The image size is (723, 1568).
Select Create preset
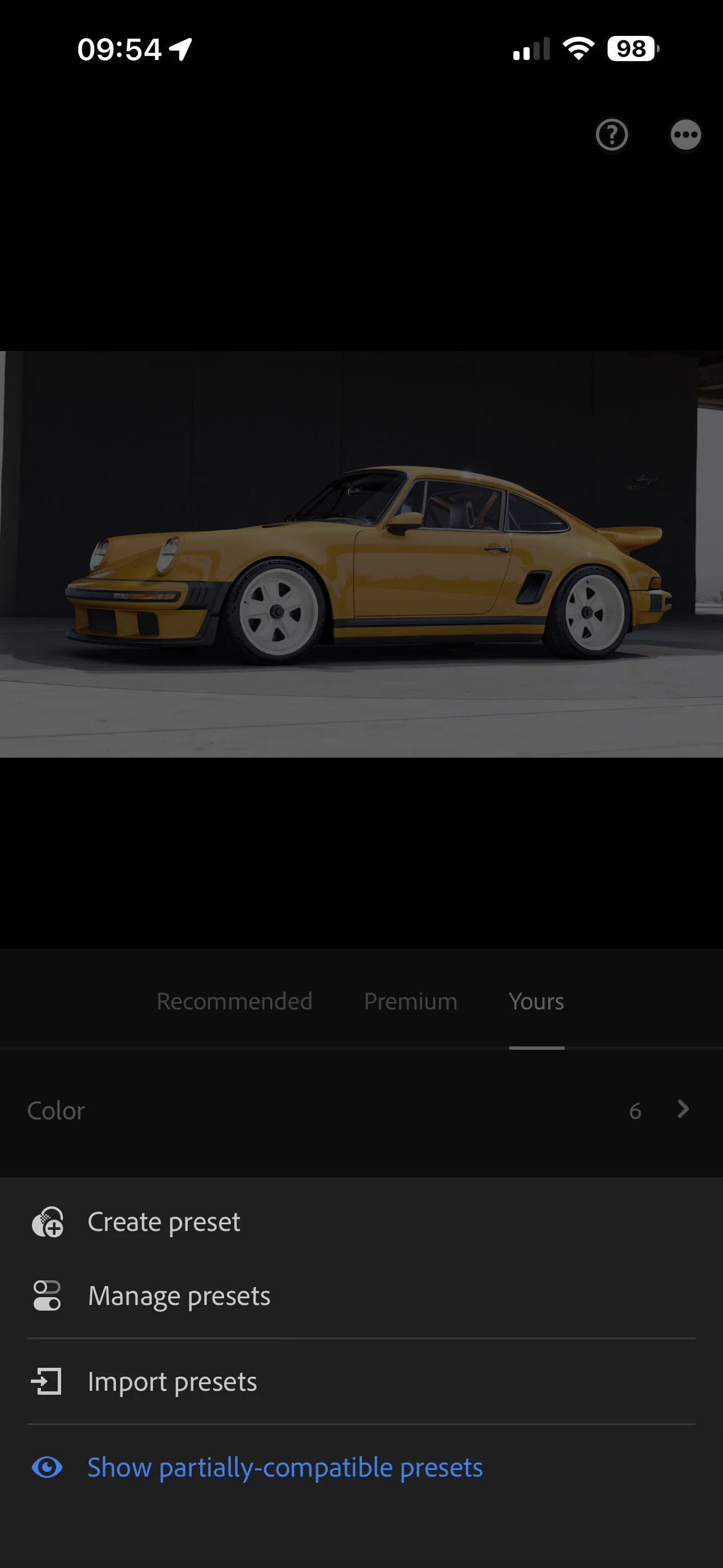163,1221
